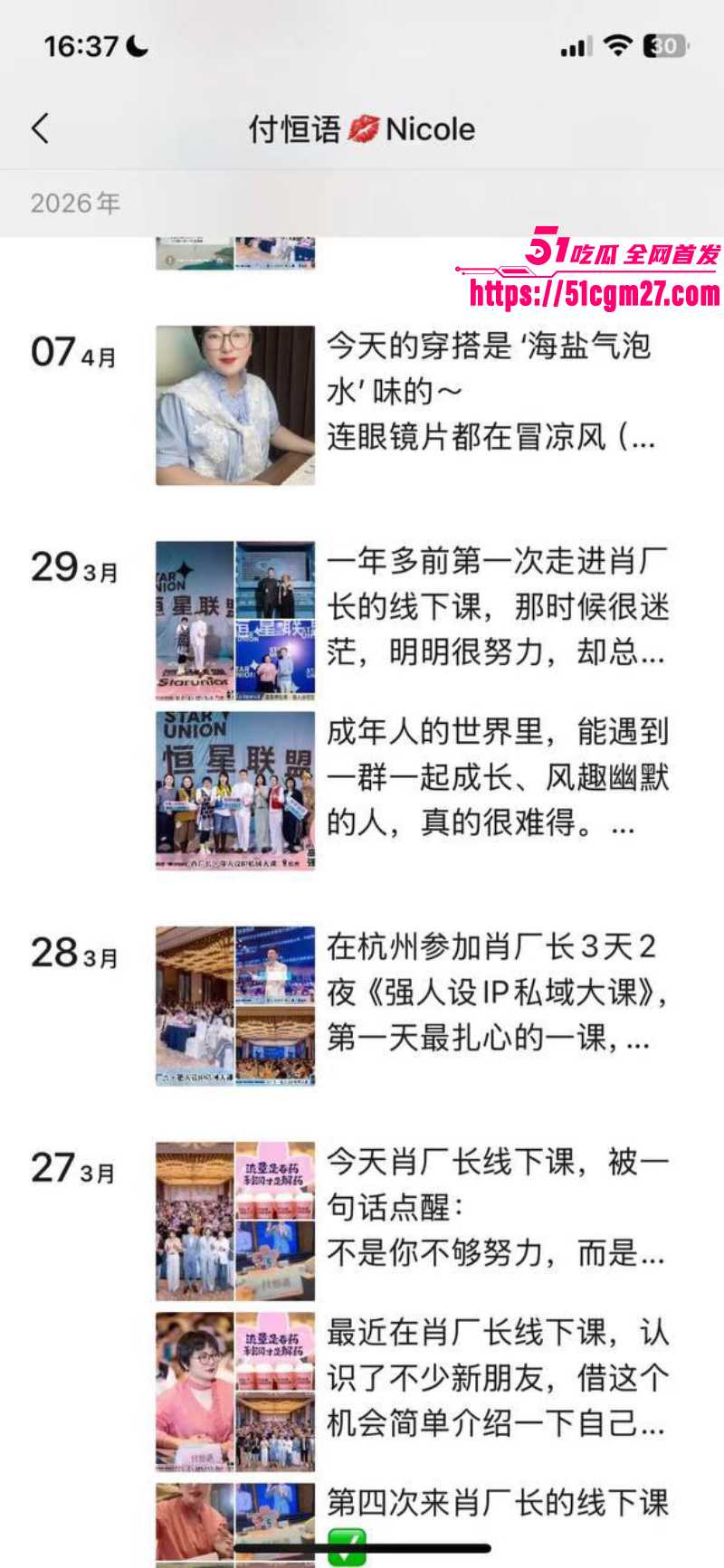Tap the title 付恒语 Nicole

pos(360,129)
